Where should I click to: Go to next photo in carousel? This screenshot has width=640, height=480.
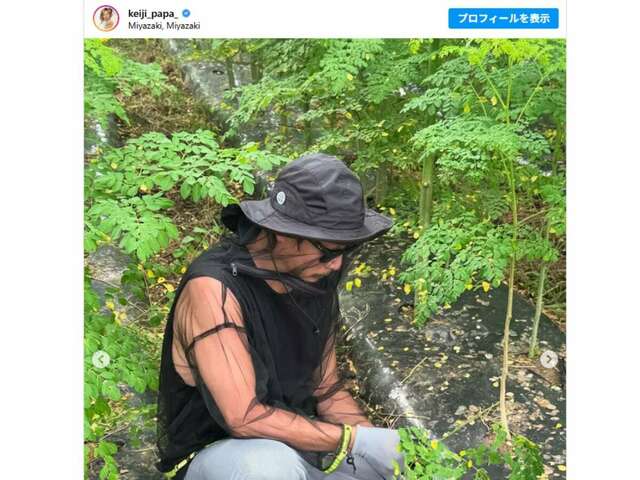tap(549, 359)
